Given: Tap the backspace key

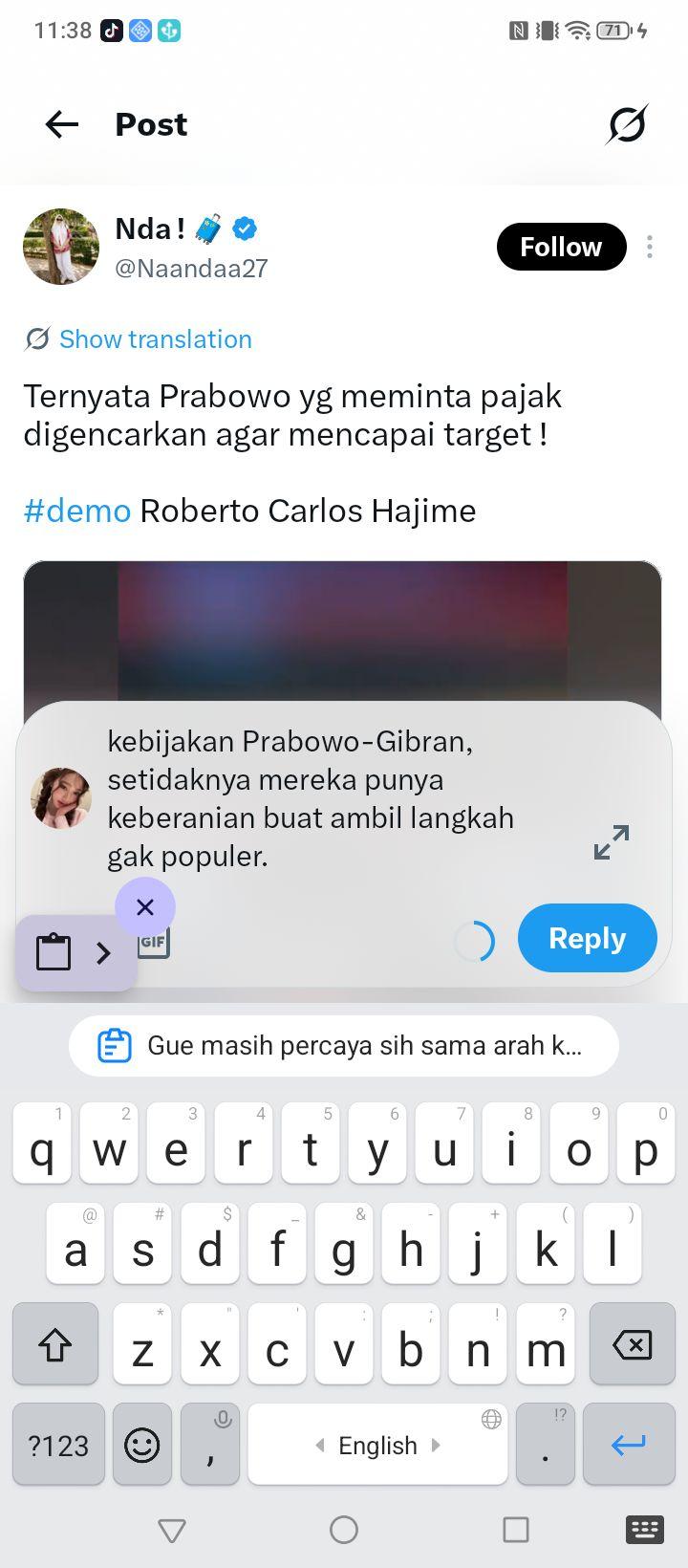Looking at the screenshot, I should coord(632,1344).
